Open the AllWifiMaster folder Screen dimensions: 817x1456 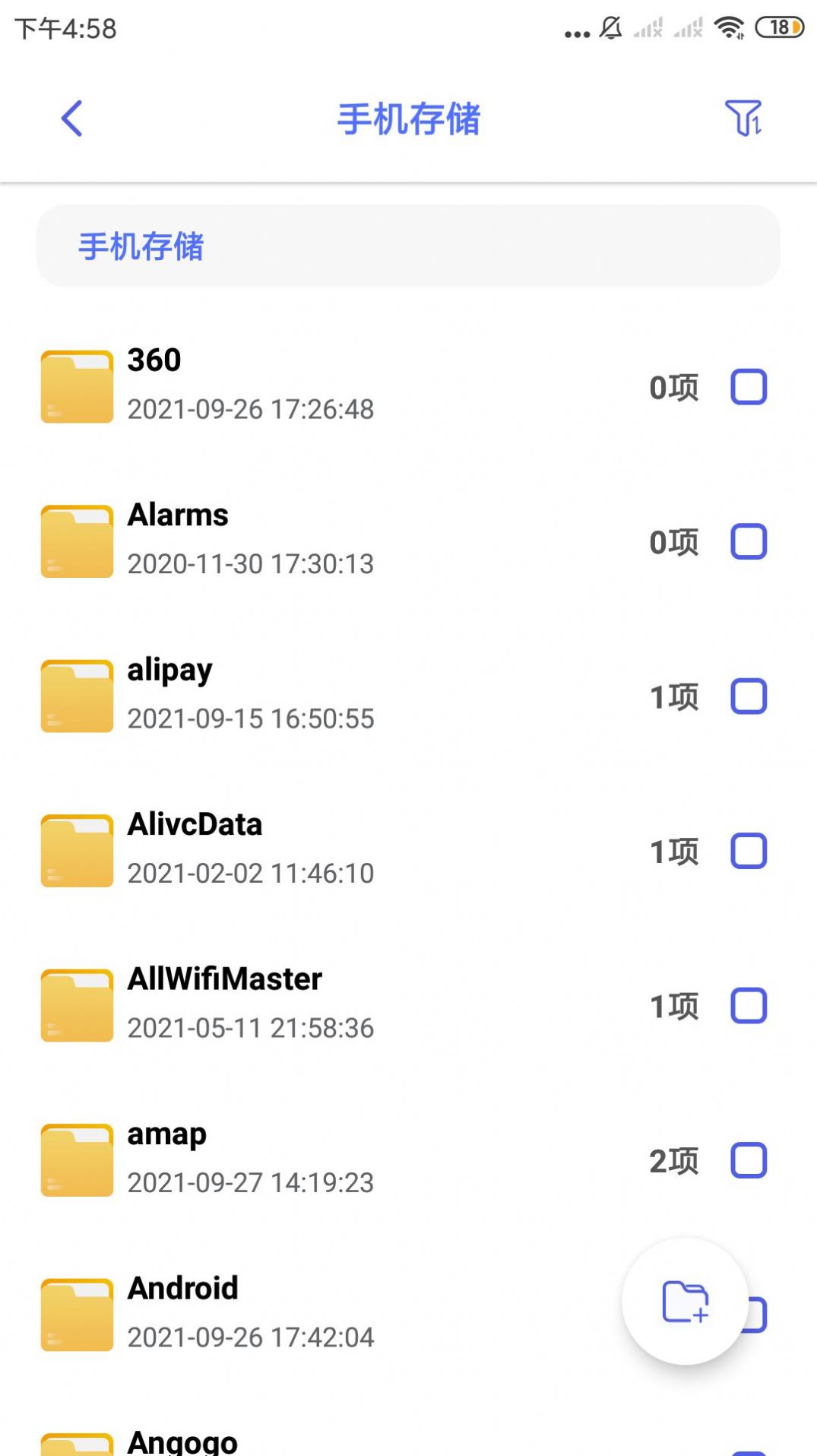(251, 1004)
